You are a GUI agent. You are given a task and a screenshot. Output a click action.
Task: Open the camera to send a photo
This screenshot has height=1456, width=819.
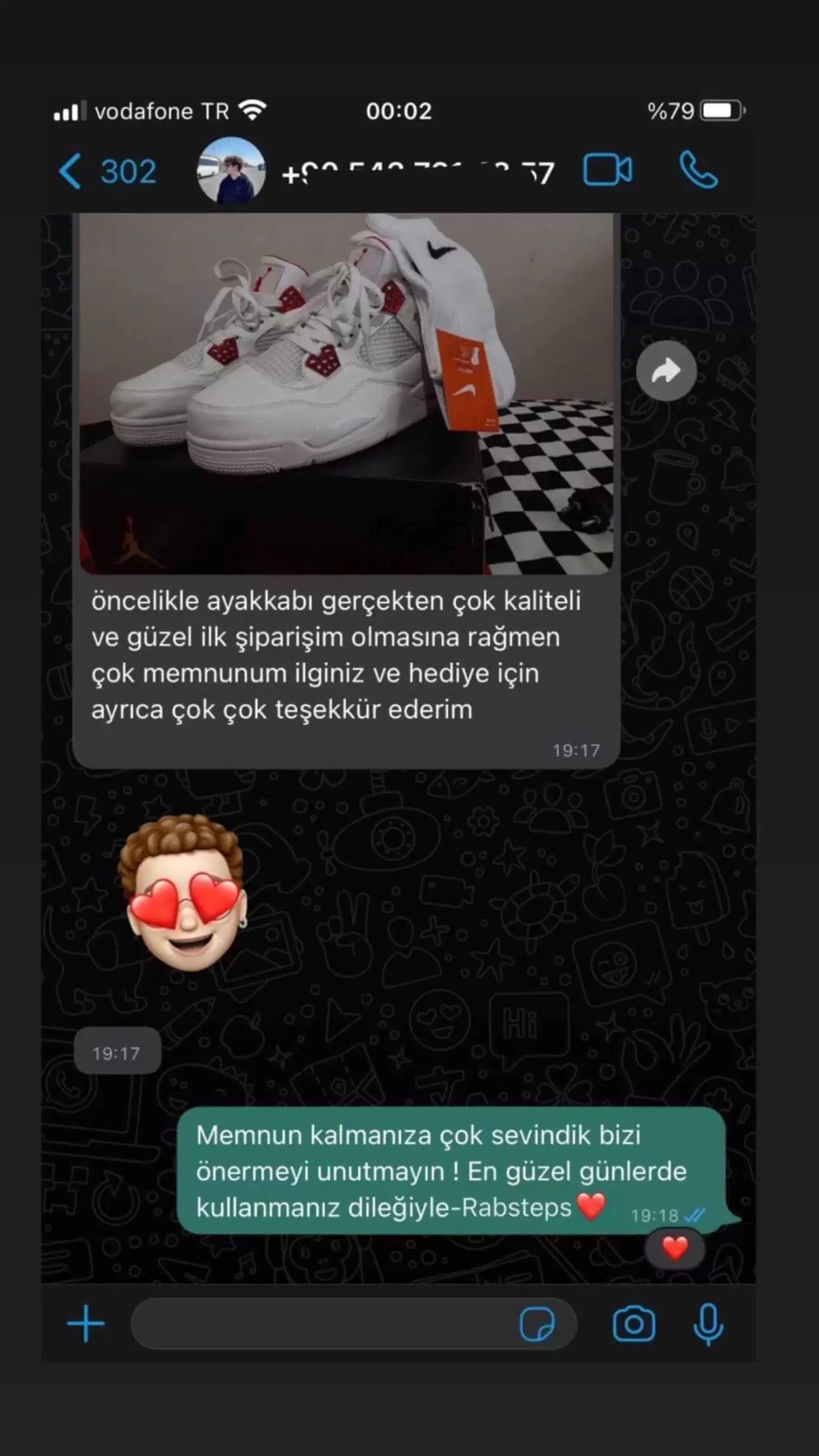[x=634, y=1325]
